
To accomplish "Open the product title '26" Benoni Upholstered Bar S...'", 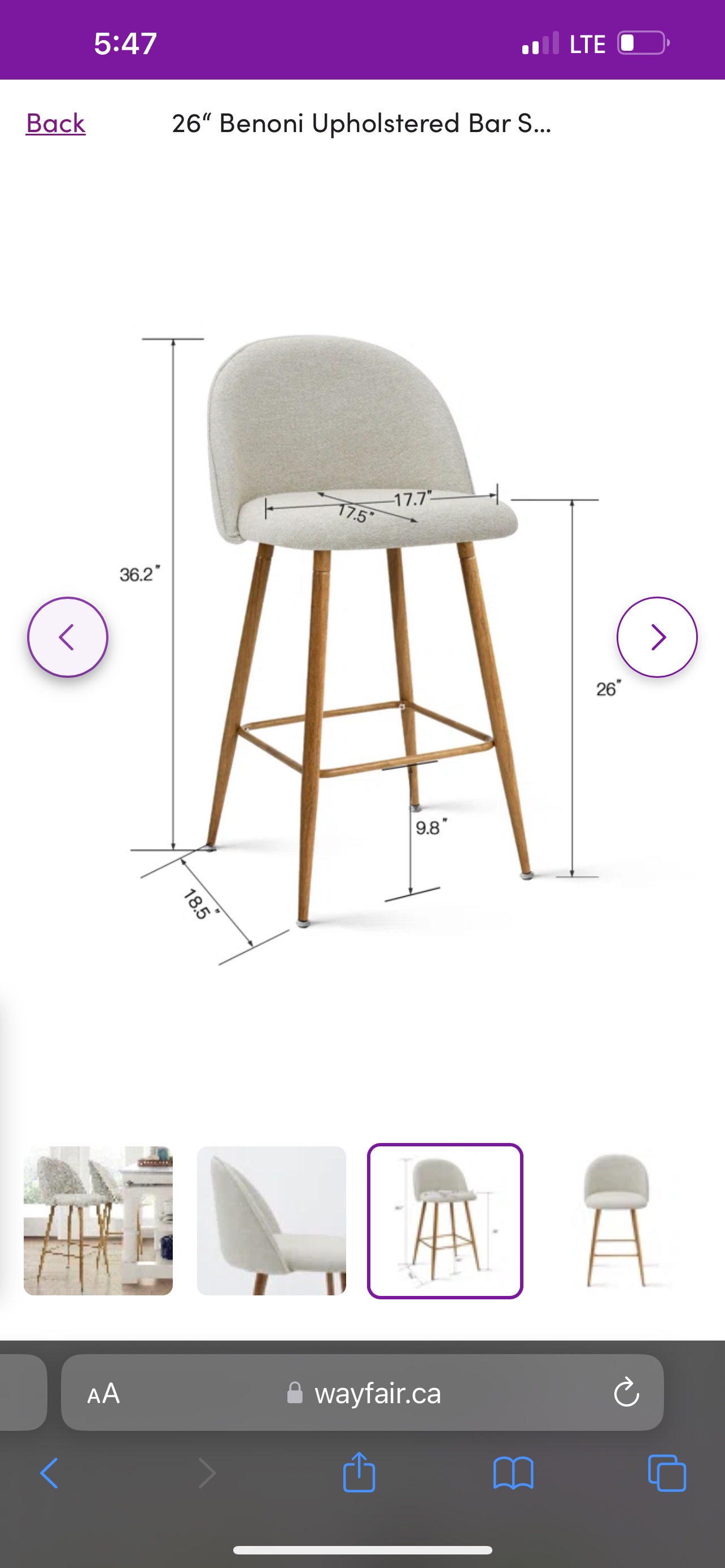I will (362, 124).
